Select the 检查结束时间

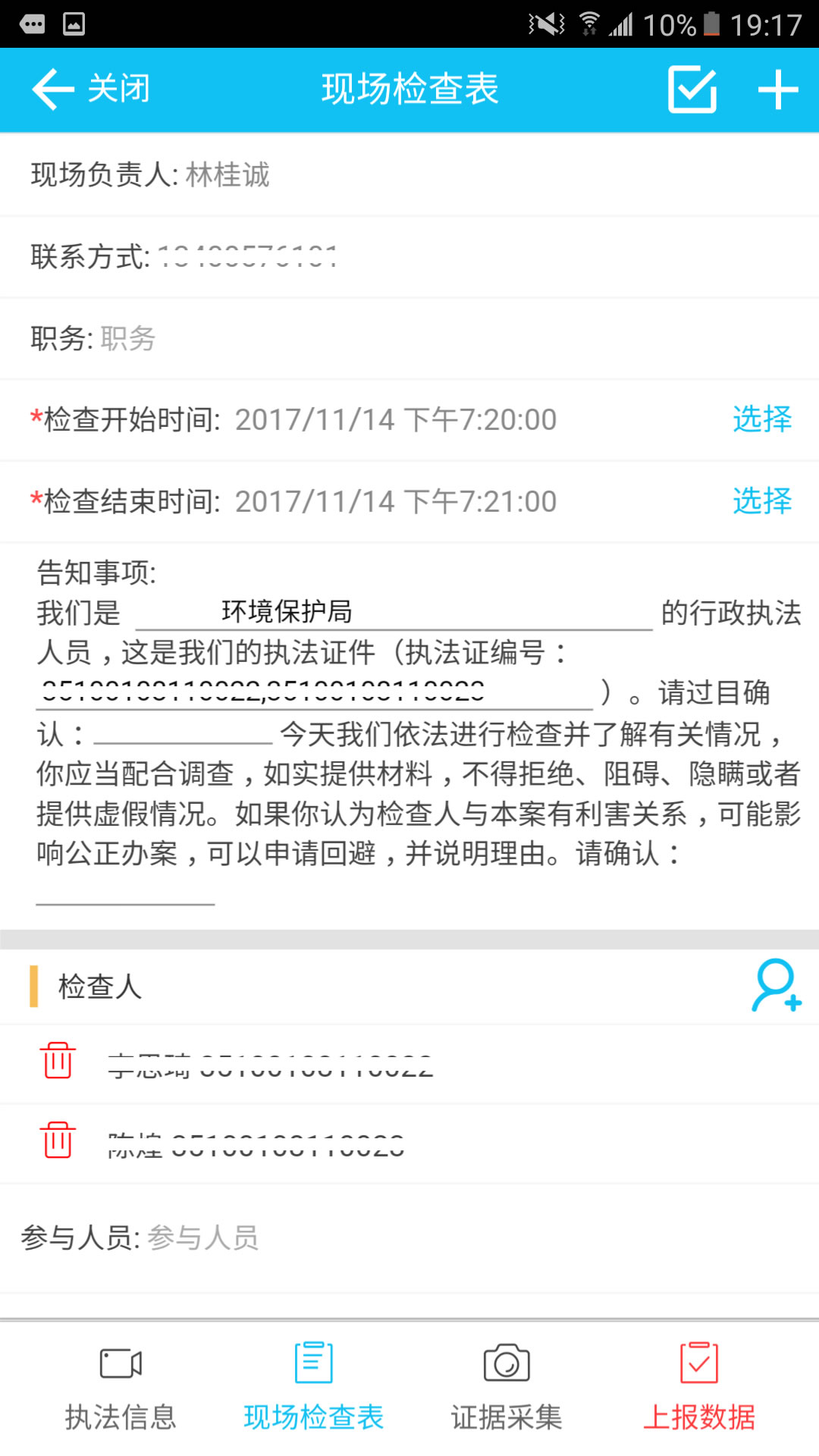[761, 501]
